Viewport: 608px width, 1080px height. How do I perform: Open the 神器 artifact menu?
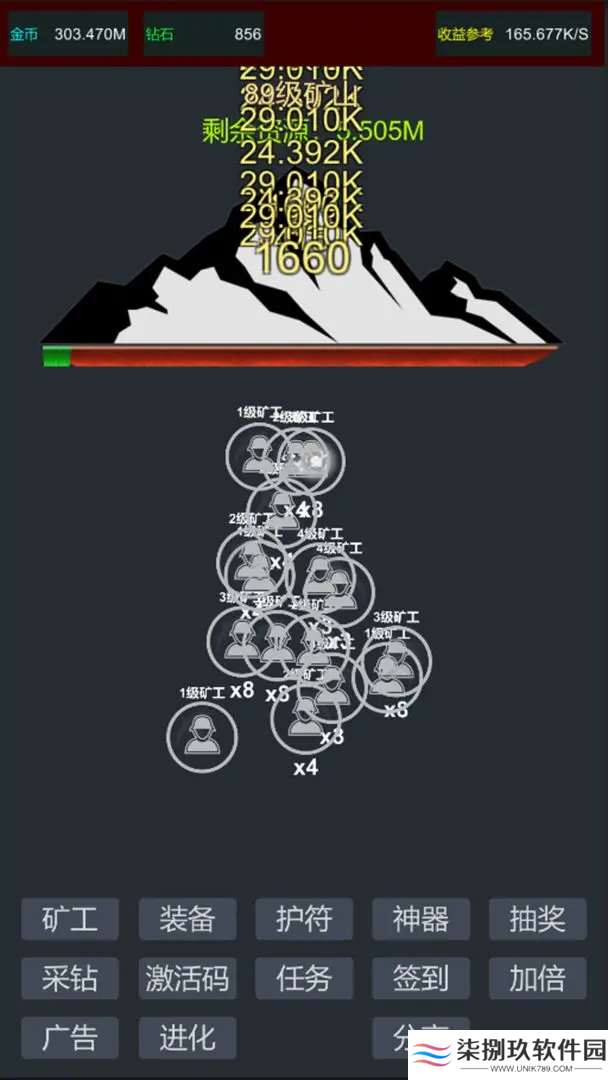pyautogui.click(x=421, y=919)
